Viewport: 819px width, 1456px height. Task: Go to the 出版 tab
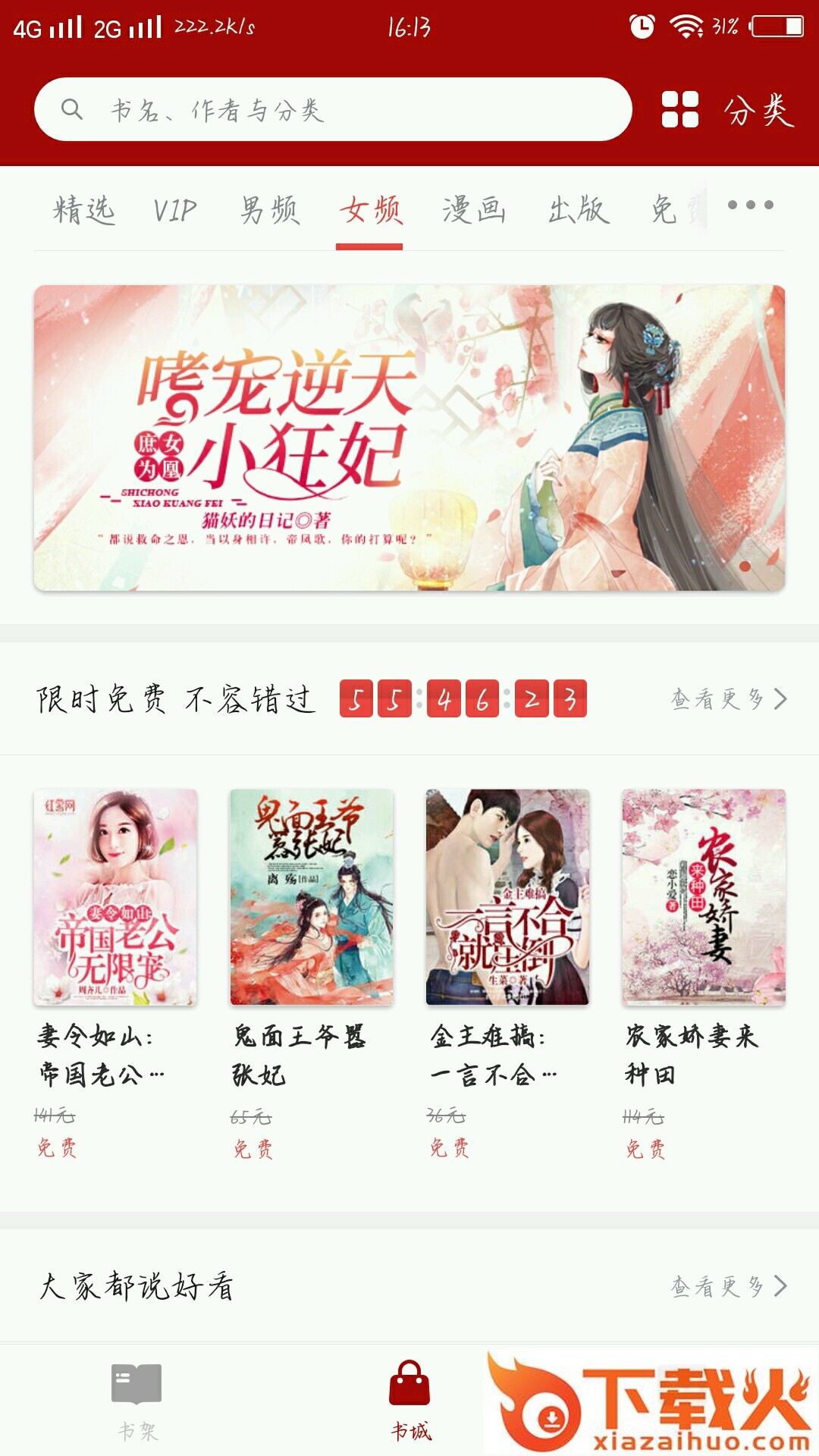579,210
